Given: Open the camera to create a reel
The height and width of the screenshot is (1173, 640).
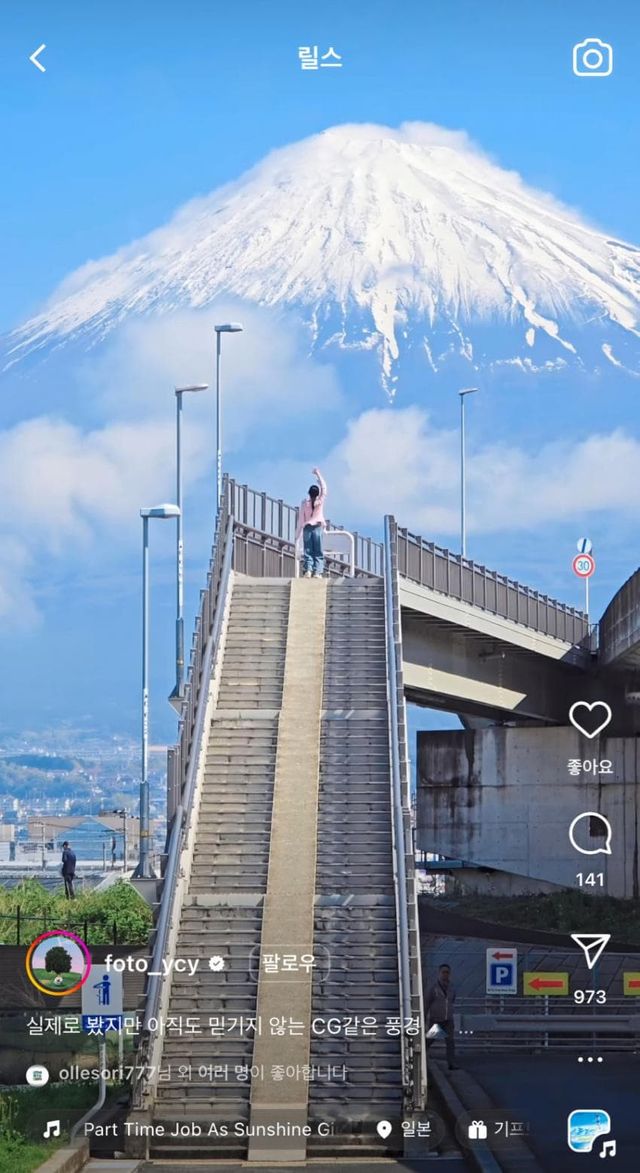Looking at the screenshot, I should [x=592, y=58].
